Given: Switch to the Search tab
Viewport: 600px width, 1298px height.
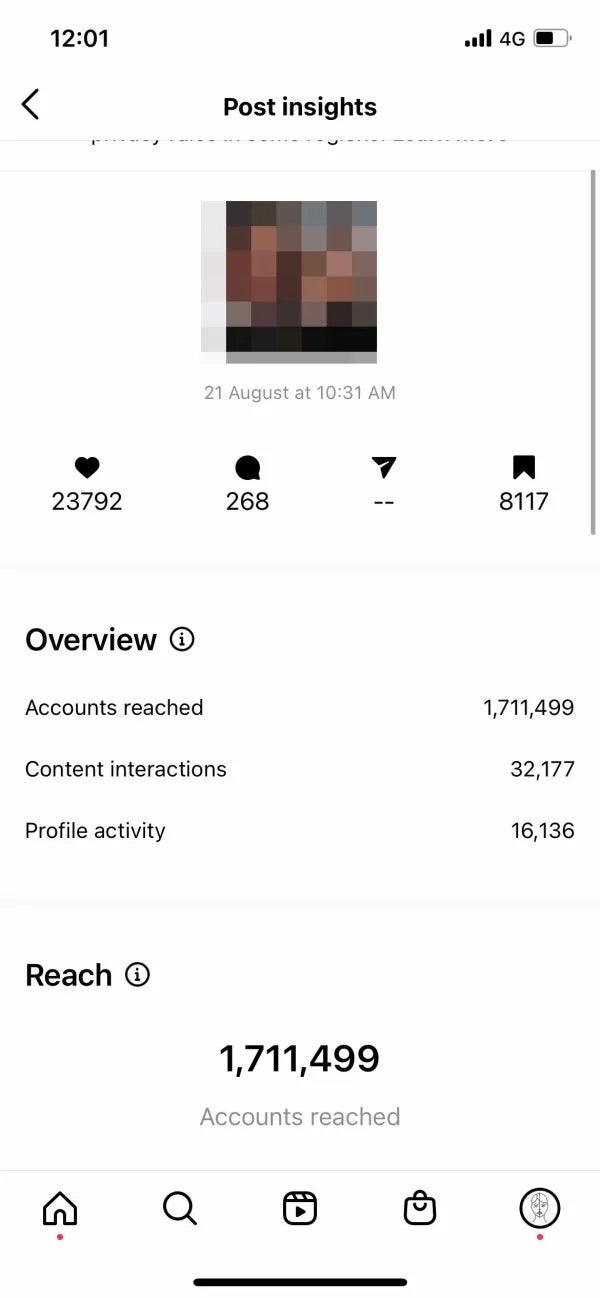Looking at the screenshot, I should pos(180,1209).
